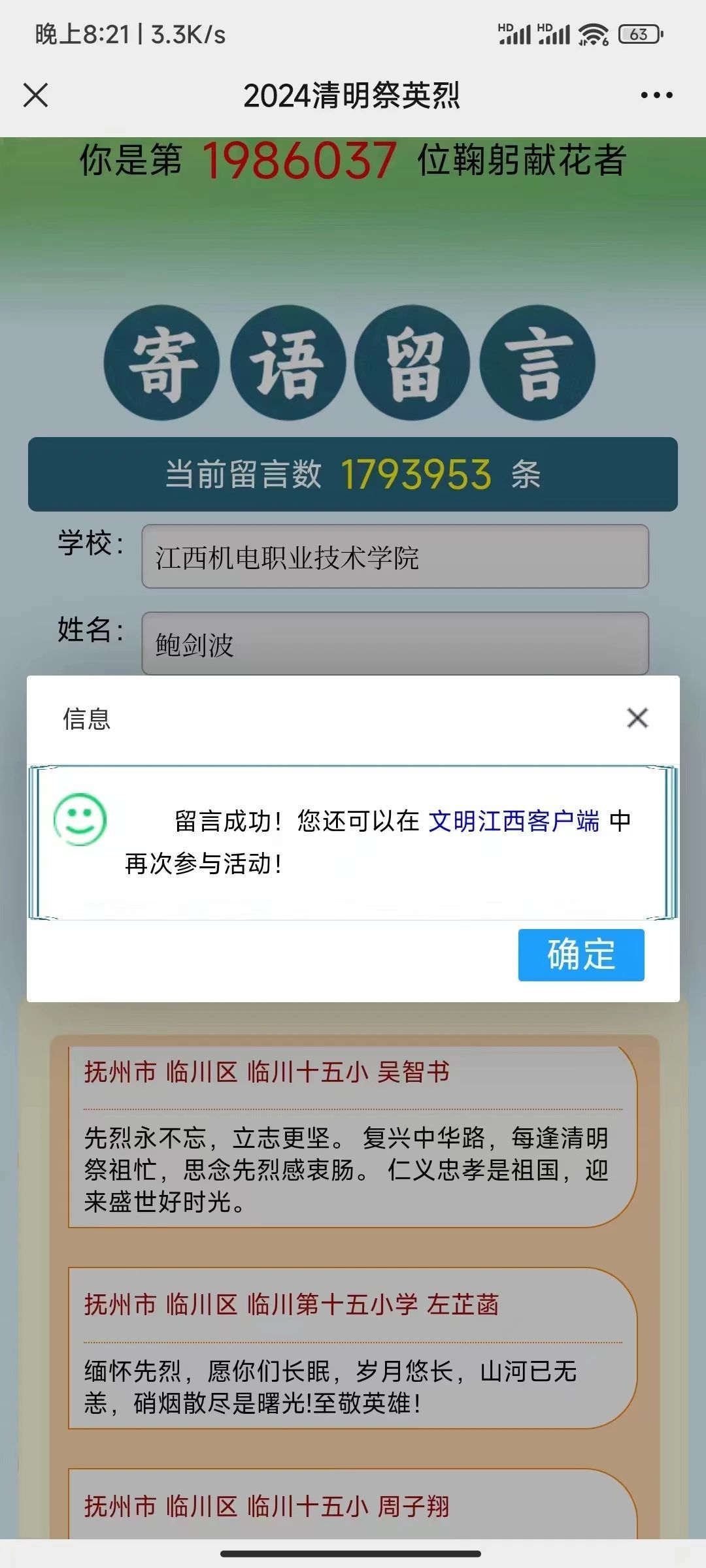The width and height of the screenshot is (706, 1568).
Task: Open the 文明江西客户端 link
Action: tap(514, 821)
